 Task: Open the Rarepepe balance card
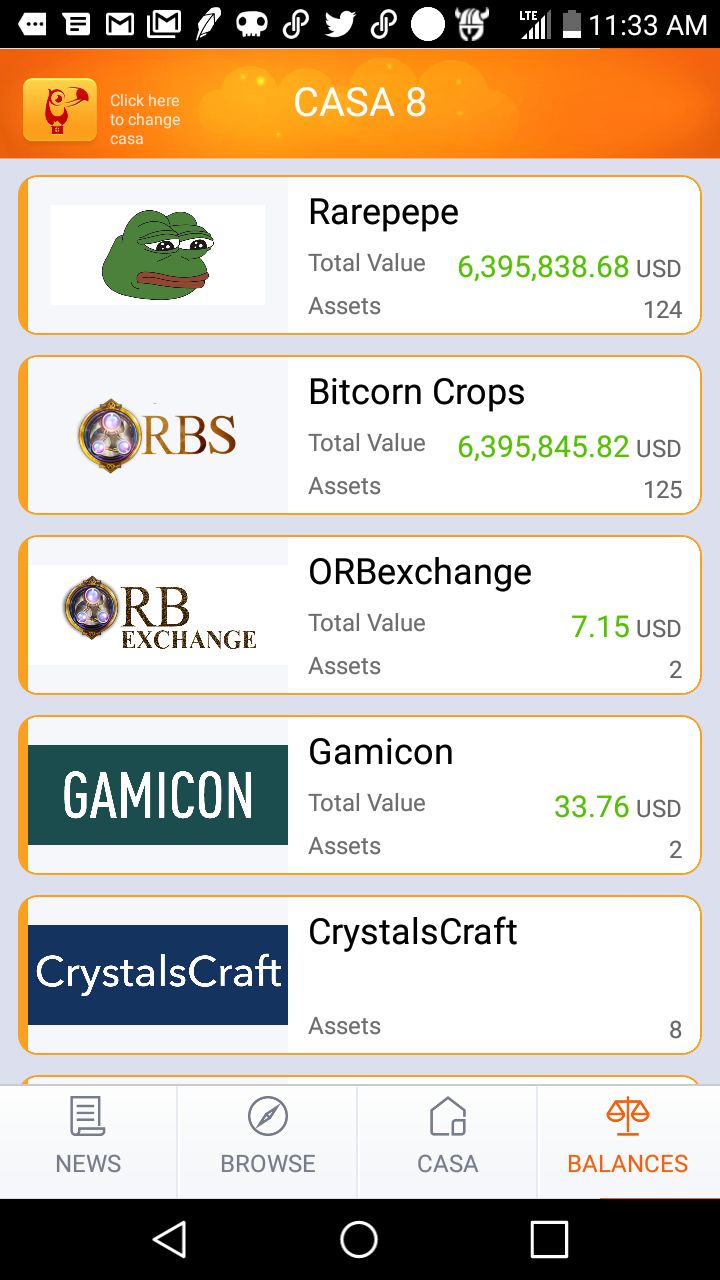coord(360,255)
